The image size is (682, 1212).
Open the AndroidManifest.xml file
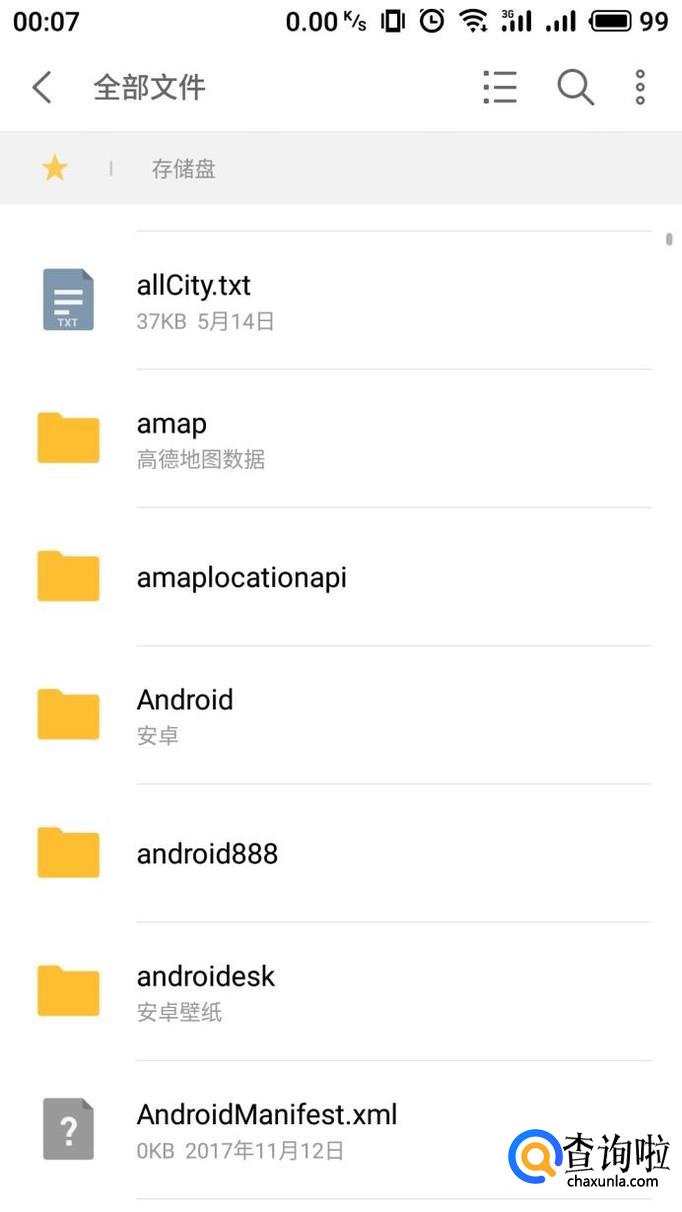point(341,1129)
